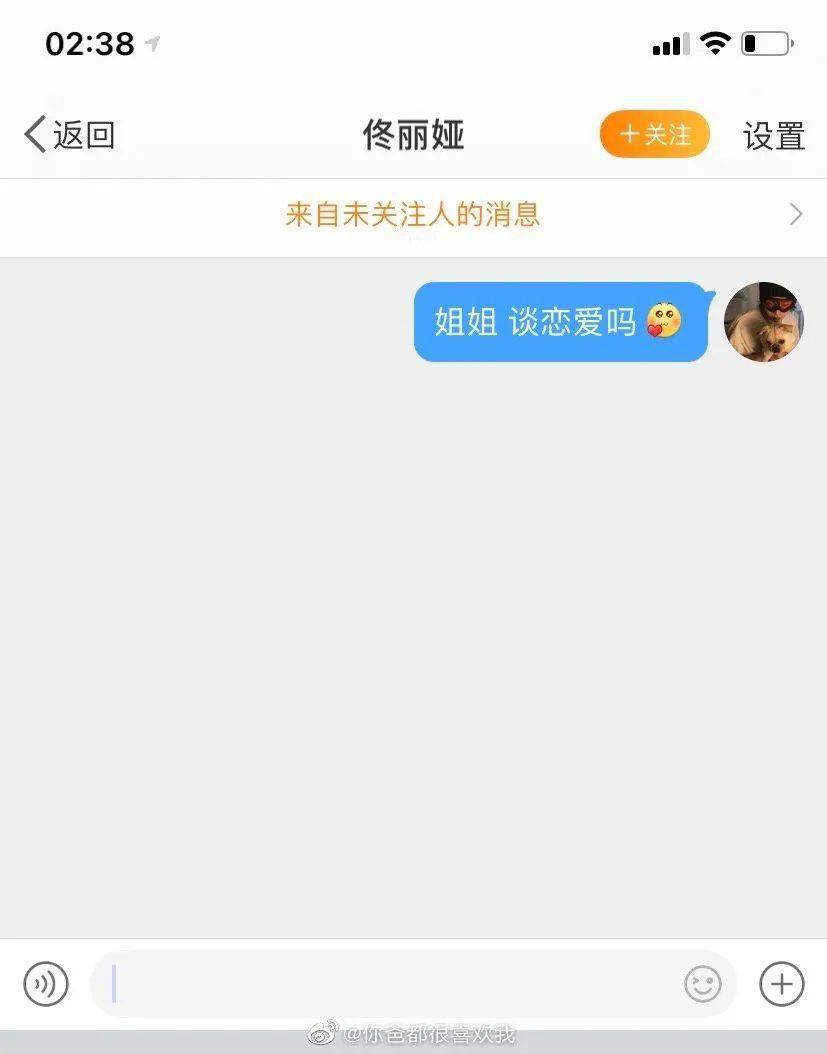Tap the chevron next to 来自未关注人的消息
Viewport: 827px width, 1054px height.
point(795,214)
